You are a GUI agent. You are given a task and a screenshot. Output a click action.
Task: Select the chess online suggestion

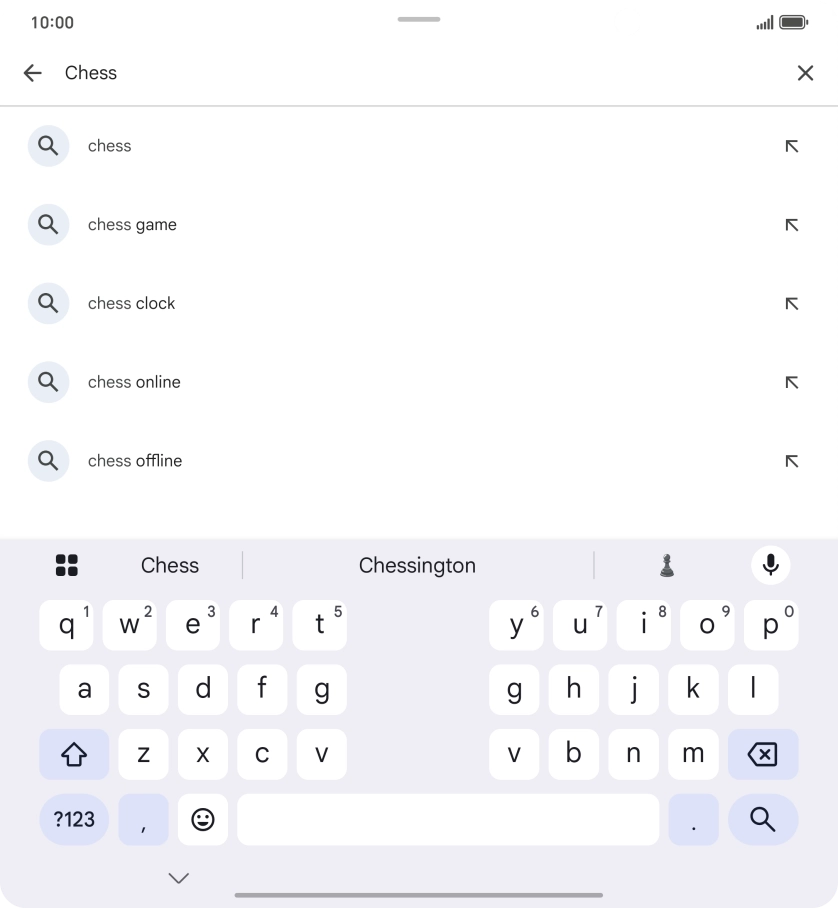[x=134, y=382]
